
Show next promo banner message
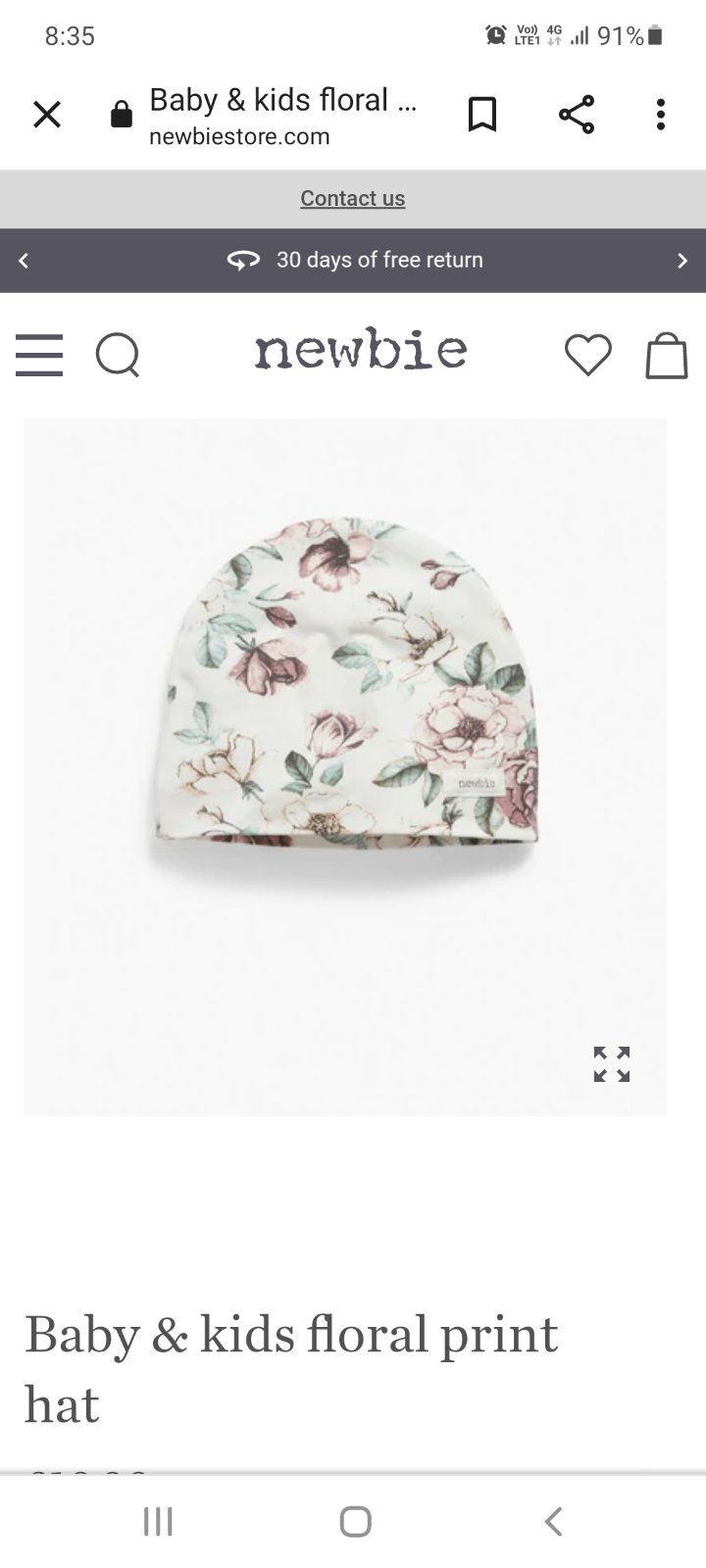point(682,261)
